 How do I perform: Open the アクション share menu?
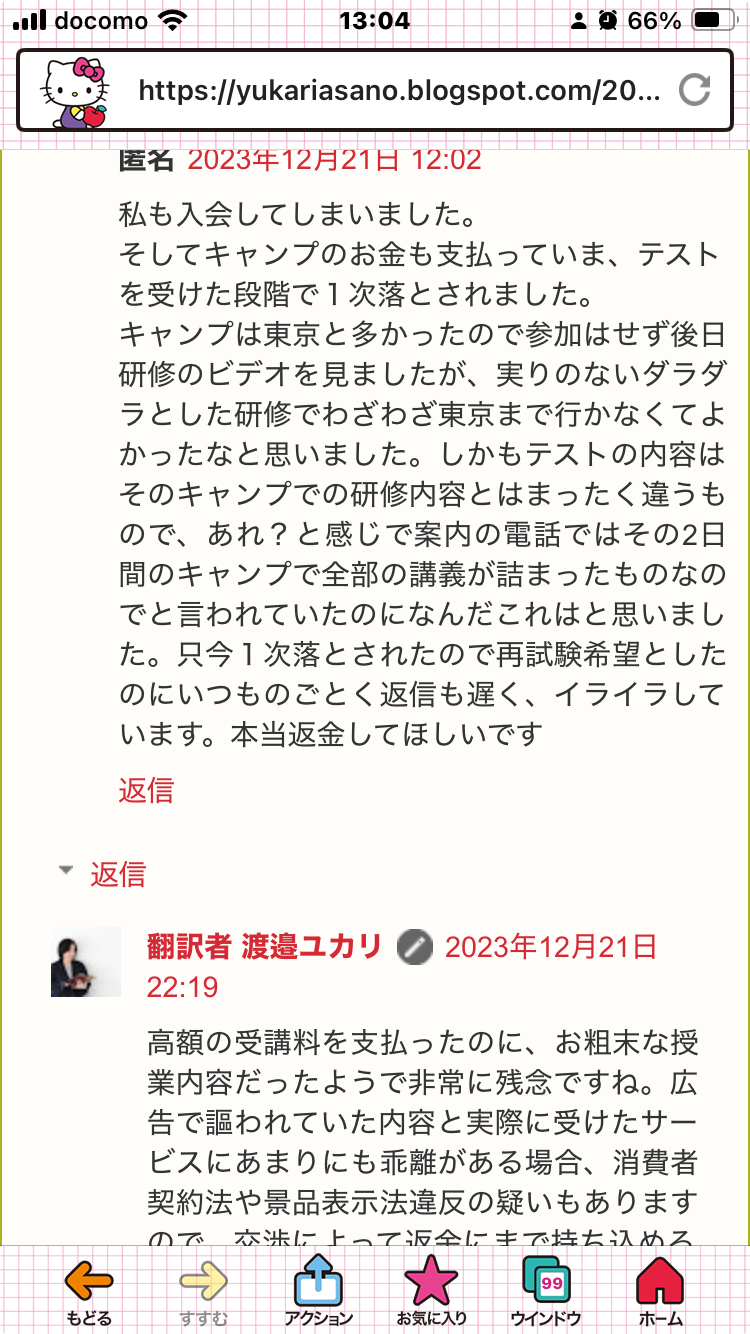pyautogui.click(x=318, y=1291)
